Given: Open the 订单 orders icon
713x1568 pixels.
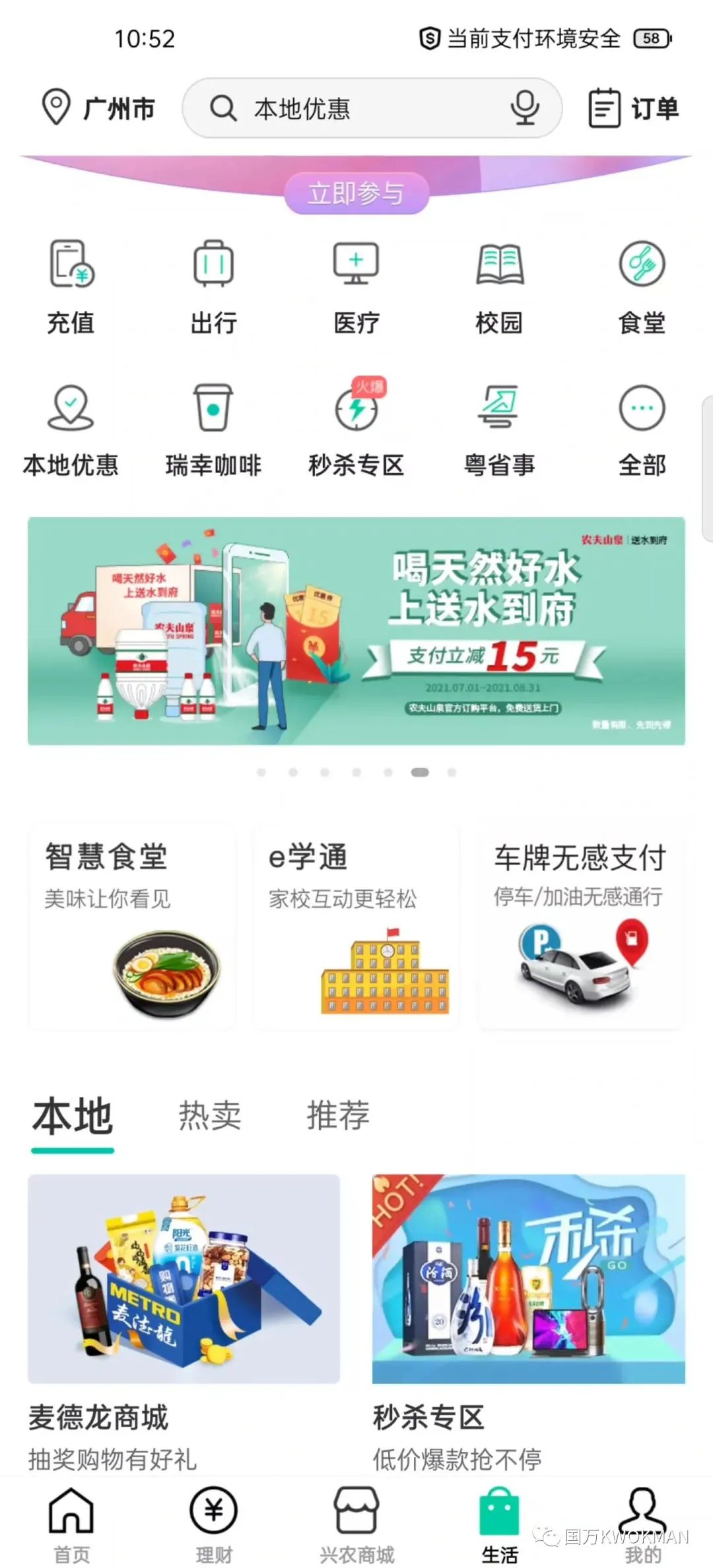Looking at the screenshot, I should click(x=631, y=108).
